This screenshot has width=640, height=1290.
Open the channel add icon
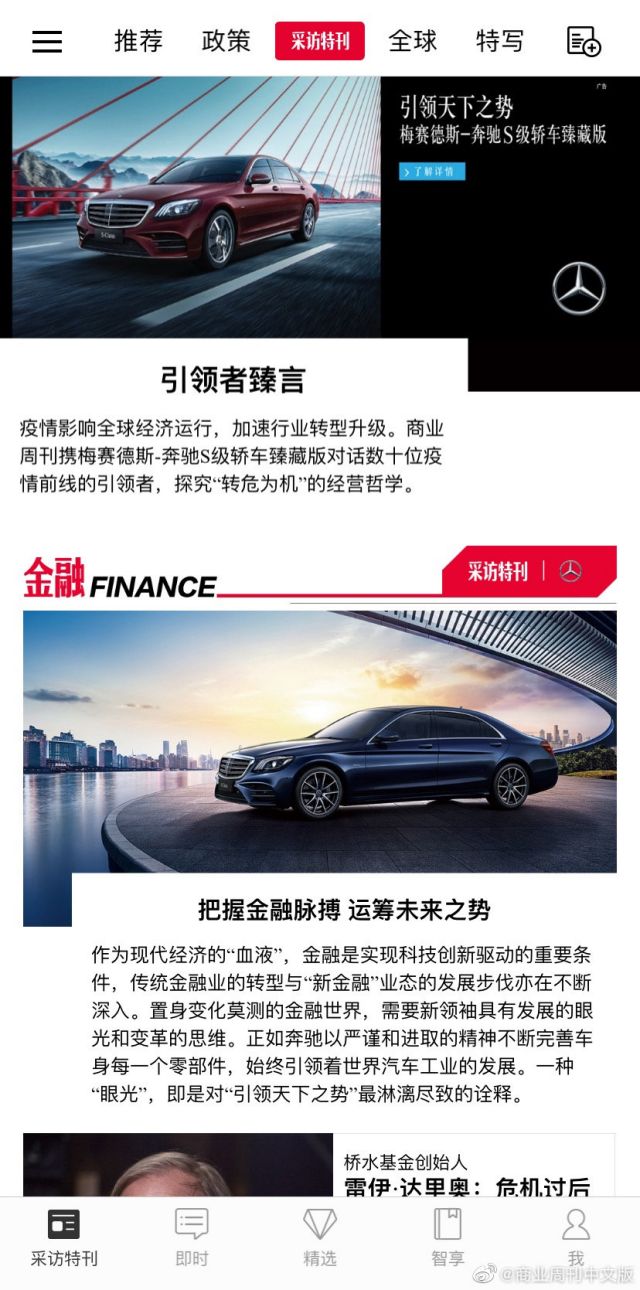pos(584,41)
